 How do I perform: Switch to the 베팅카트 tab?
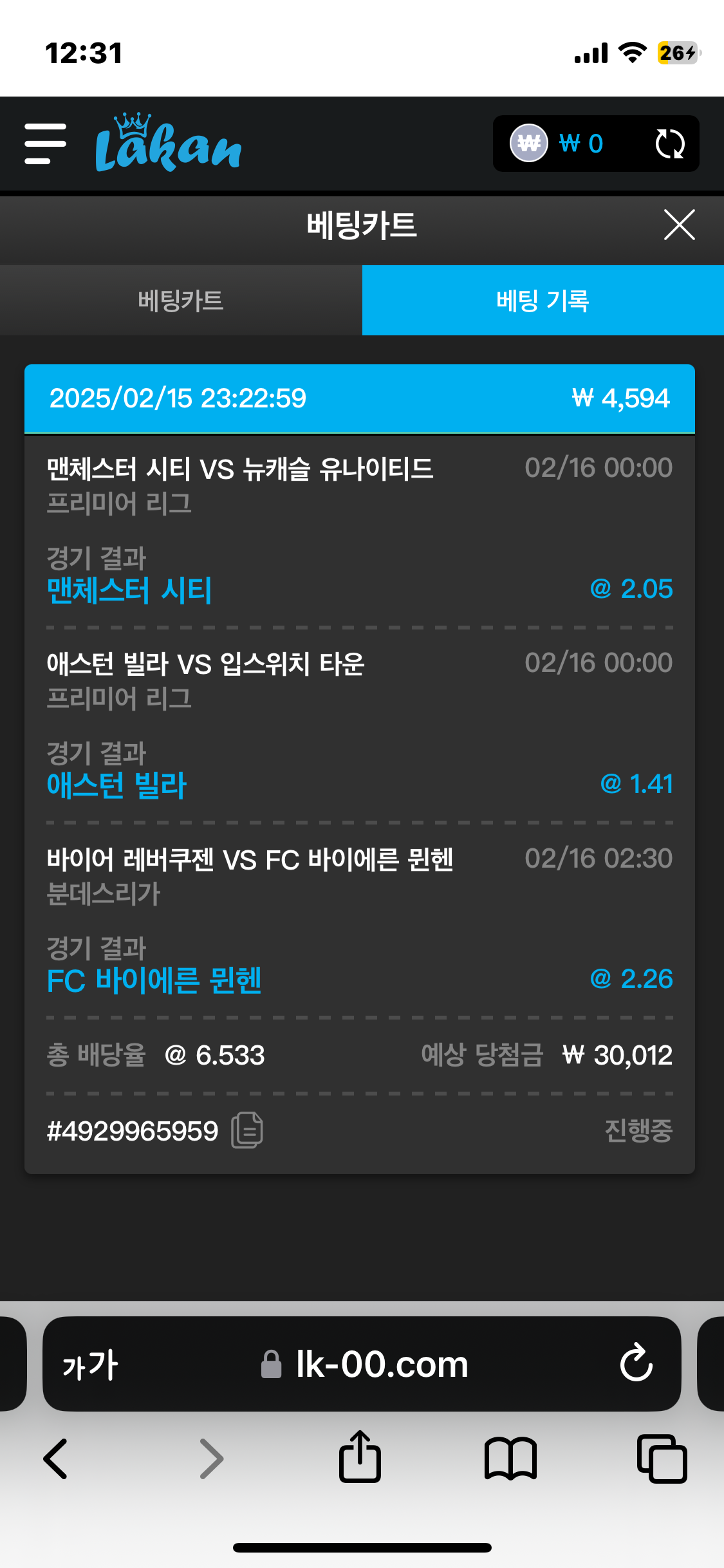click(x=181, y=301)
